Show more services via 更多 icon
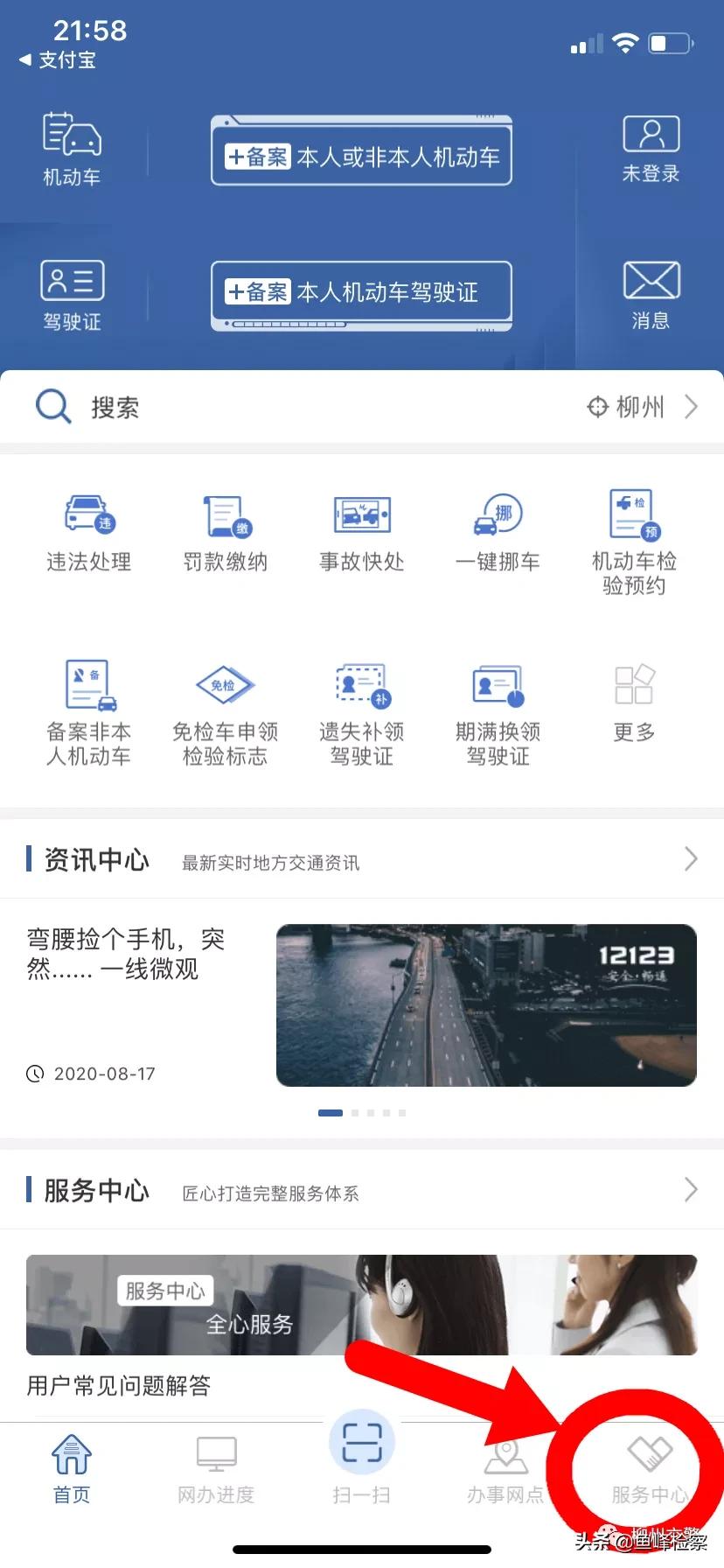The width and height of the screenshot is (724, 1568). 632,700
